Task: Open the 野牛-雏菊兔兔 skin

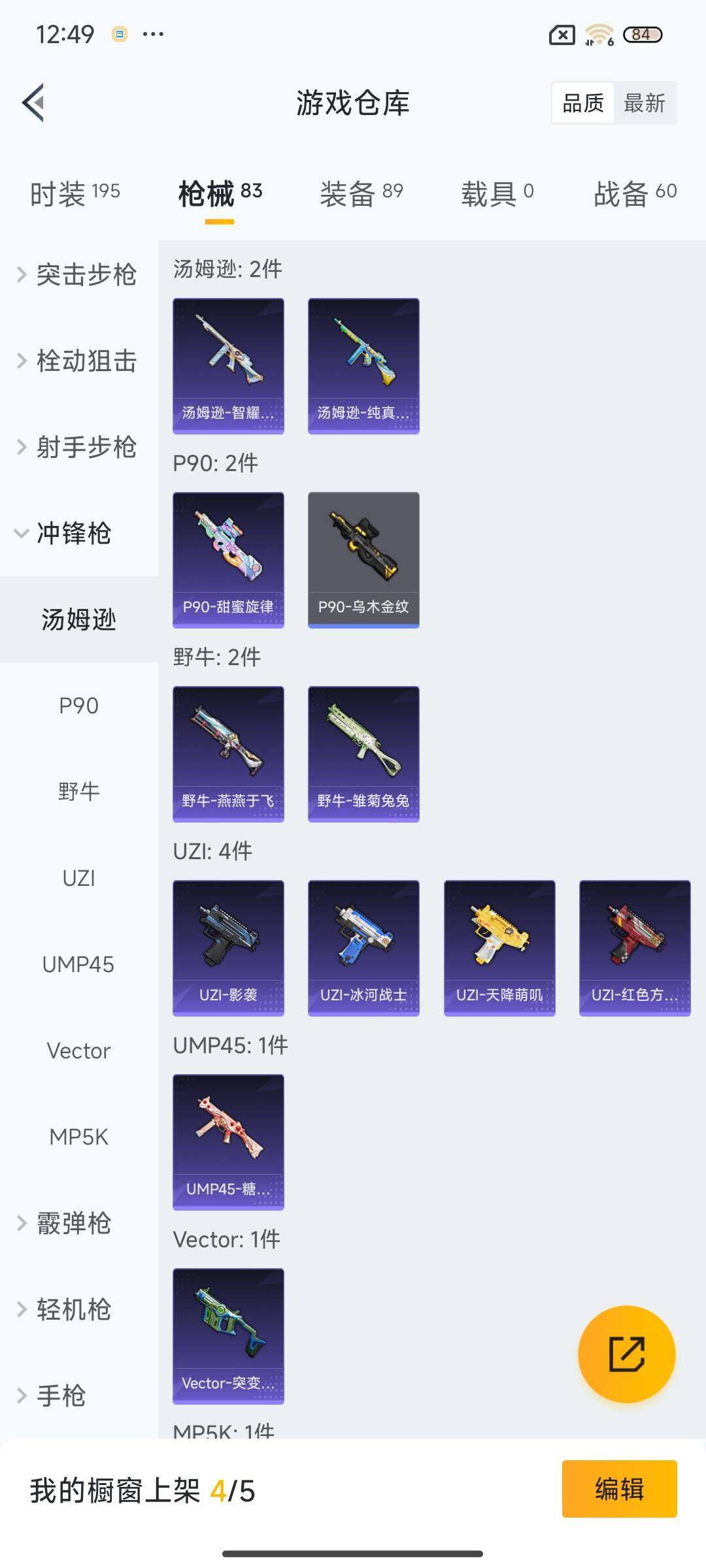Action: pyautogui.click(x=363, y=754)
